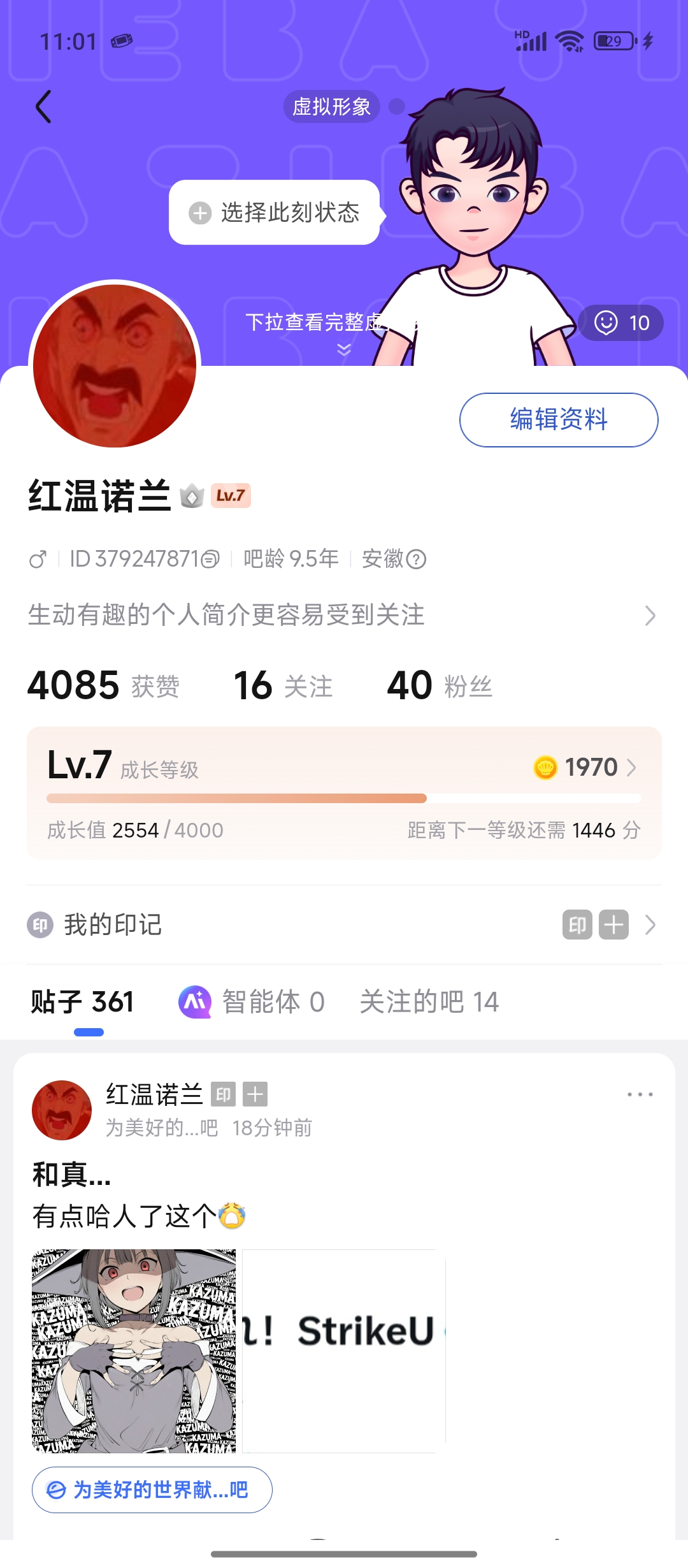
Task: Switch to the 关注的吧 tab
Action: [429, 1002]
